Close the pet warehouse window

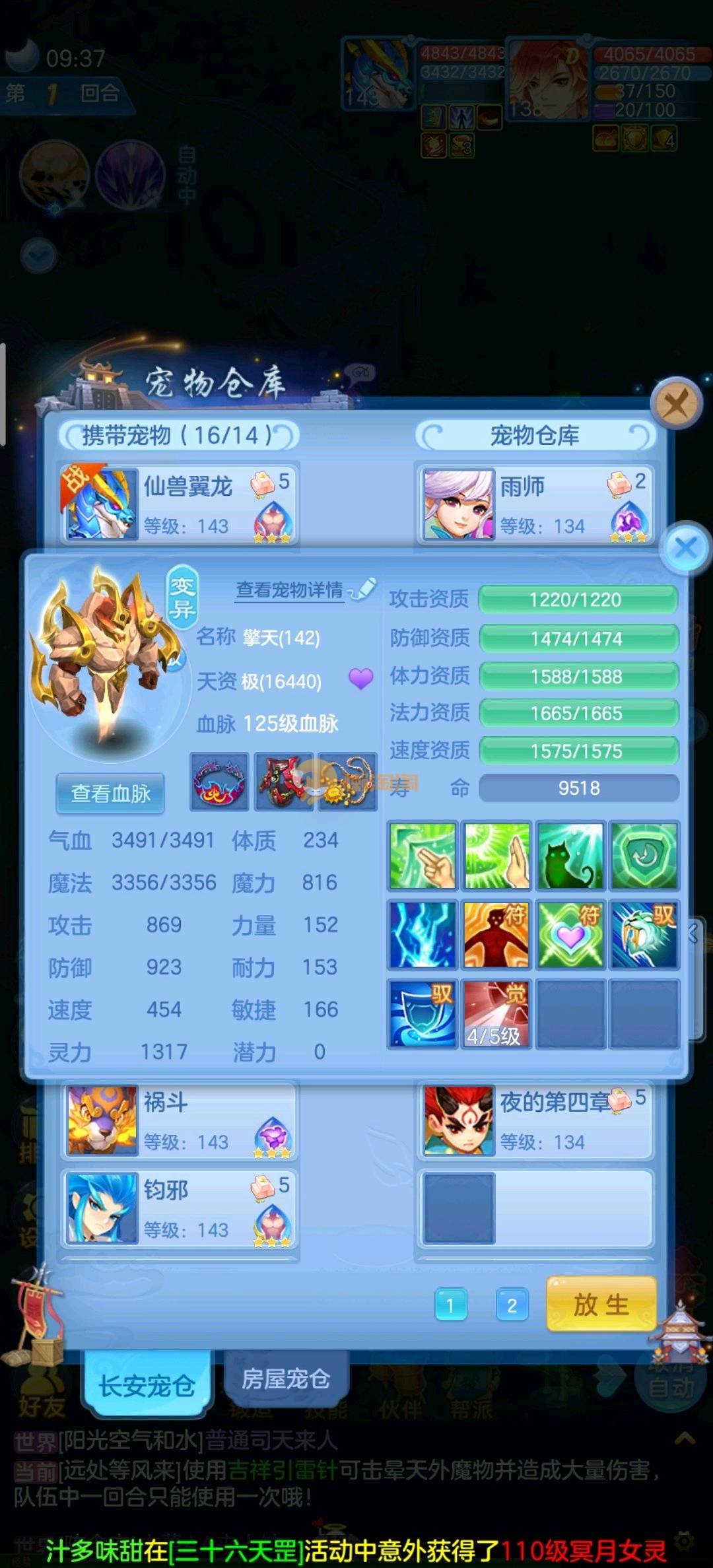pyautogui.click(x=675, y=402)
